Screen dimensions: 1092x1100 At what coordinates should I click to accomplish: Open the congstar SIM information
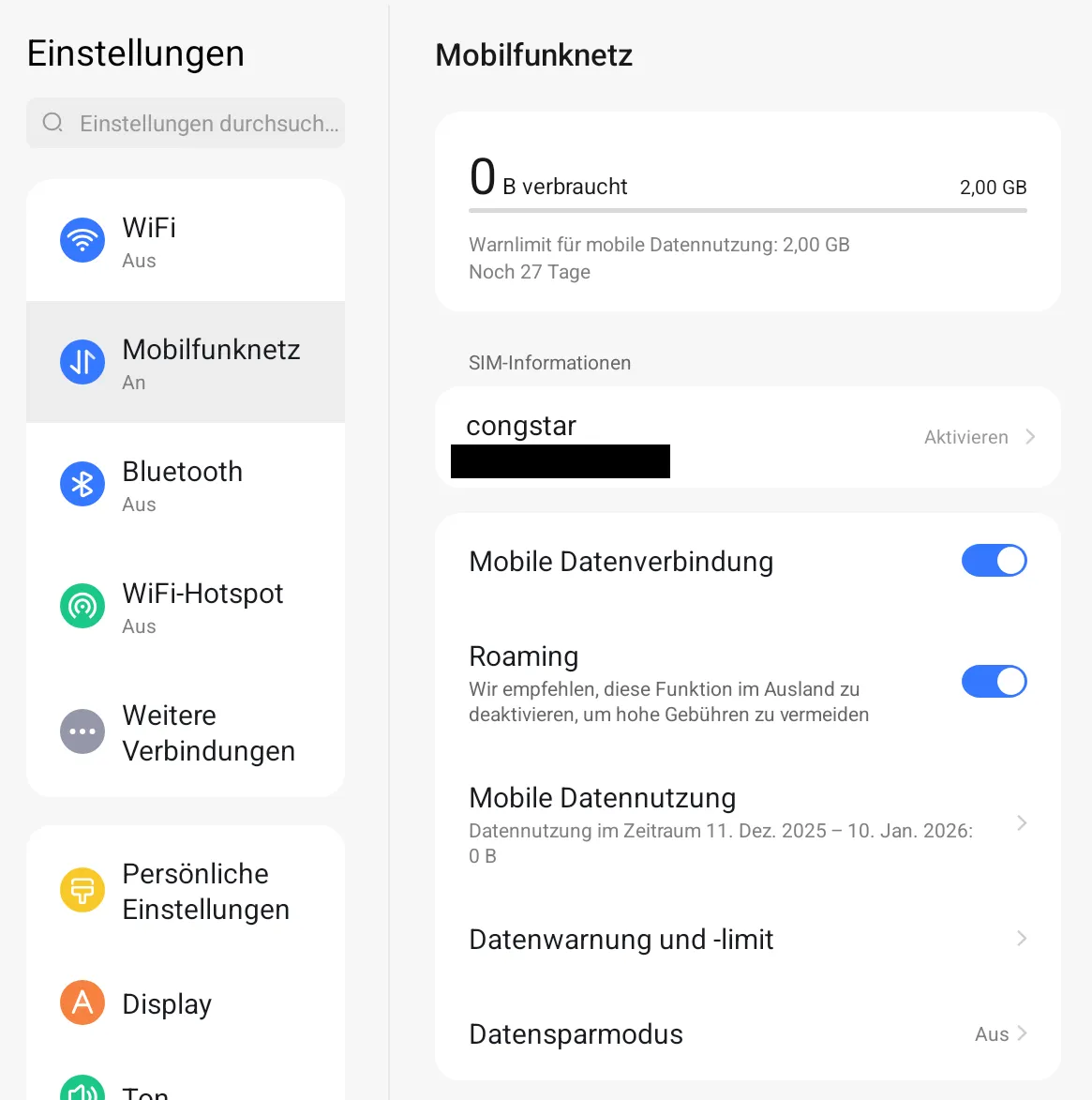[747, 437]
